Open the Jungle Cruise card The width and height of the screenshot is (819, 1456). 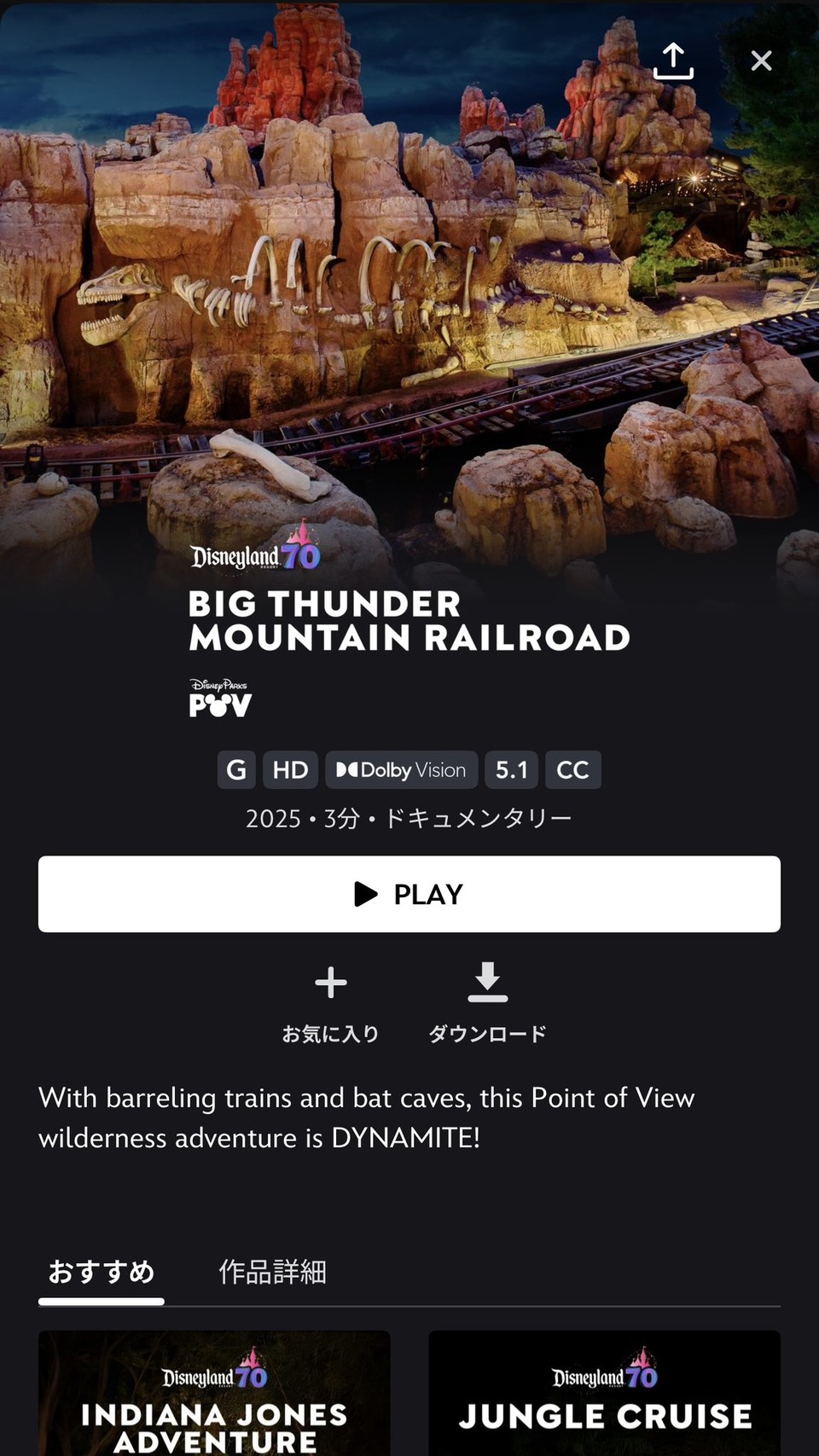click(x=604, y=1393)
